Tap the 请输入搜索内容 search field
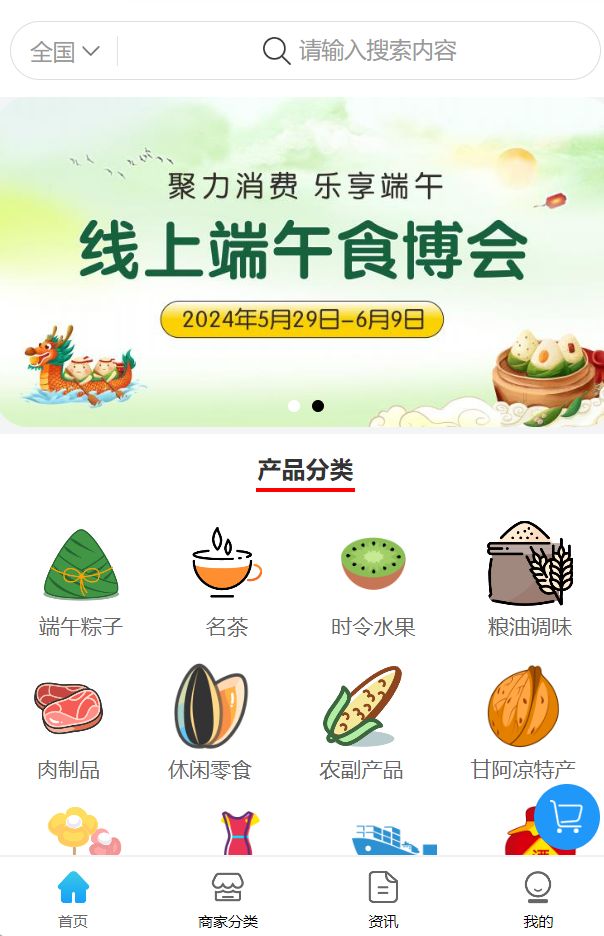The image size is (604, 936). pyautogui.click(x=377, y=51)
